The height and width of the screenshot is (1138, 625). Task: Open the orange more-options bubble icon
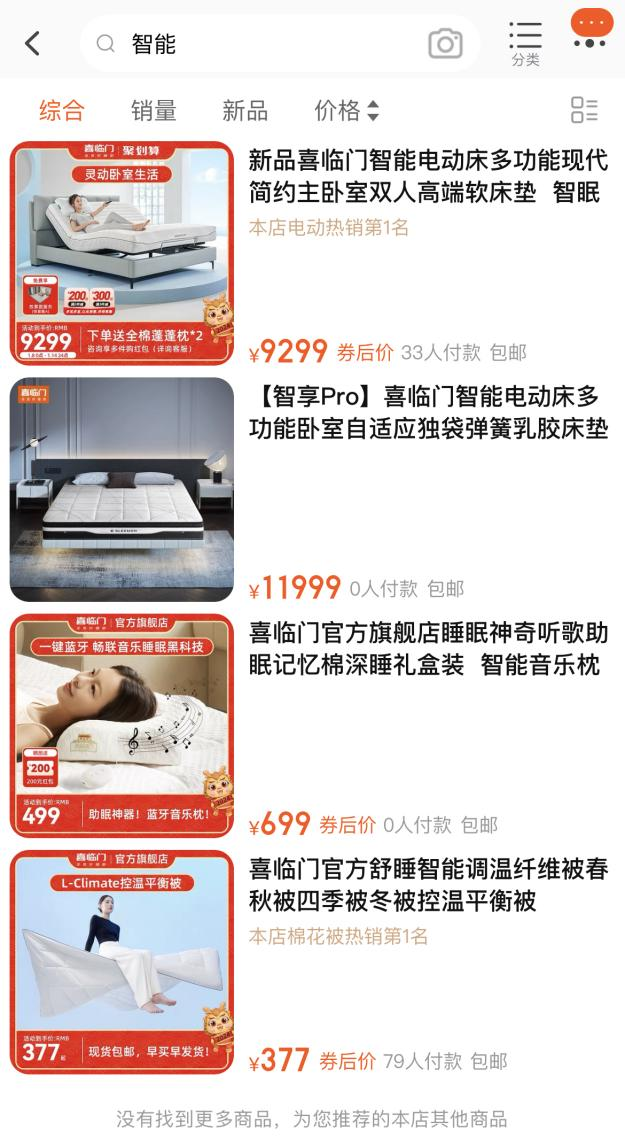[x=591, y=28]
